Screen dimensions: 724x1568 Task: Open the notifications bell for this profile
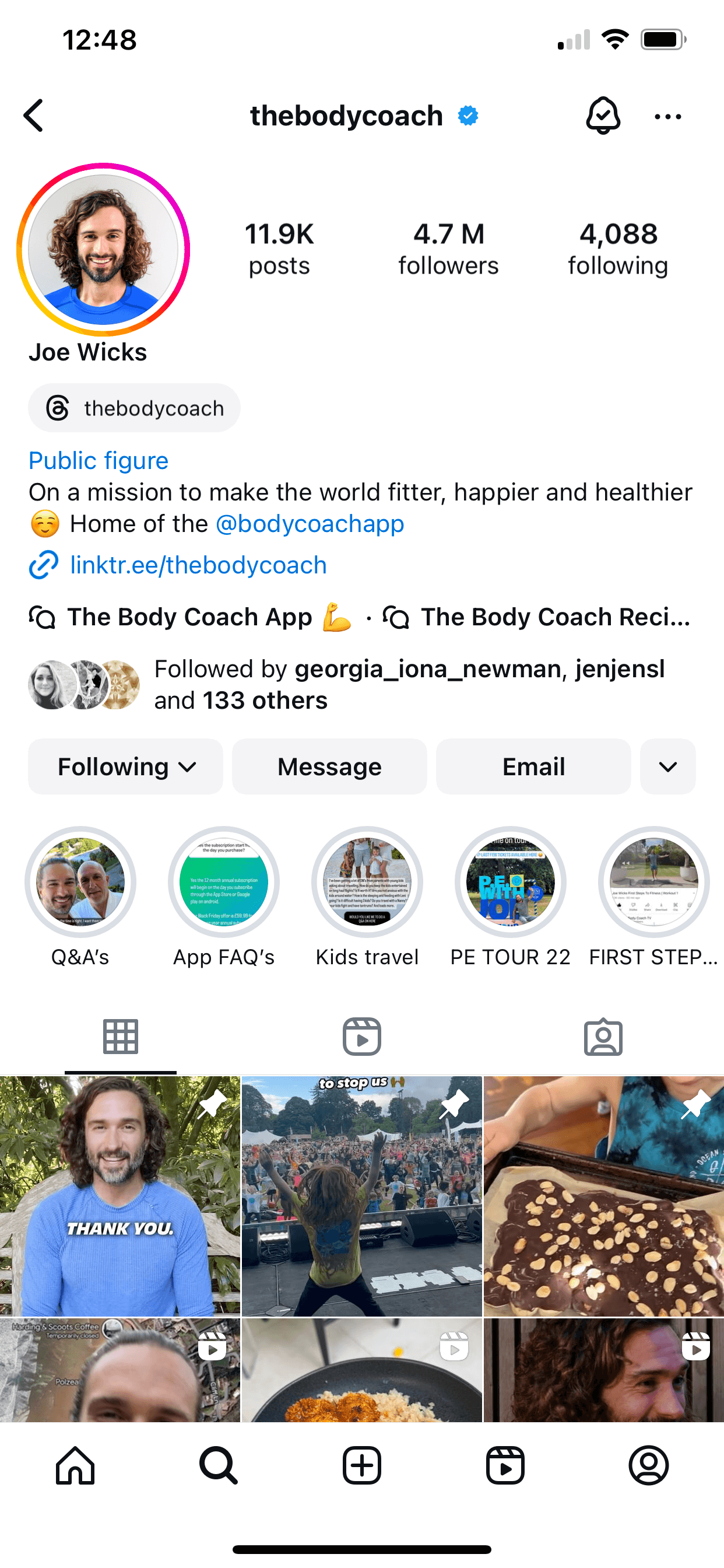coord(602,116)
